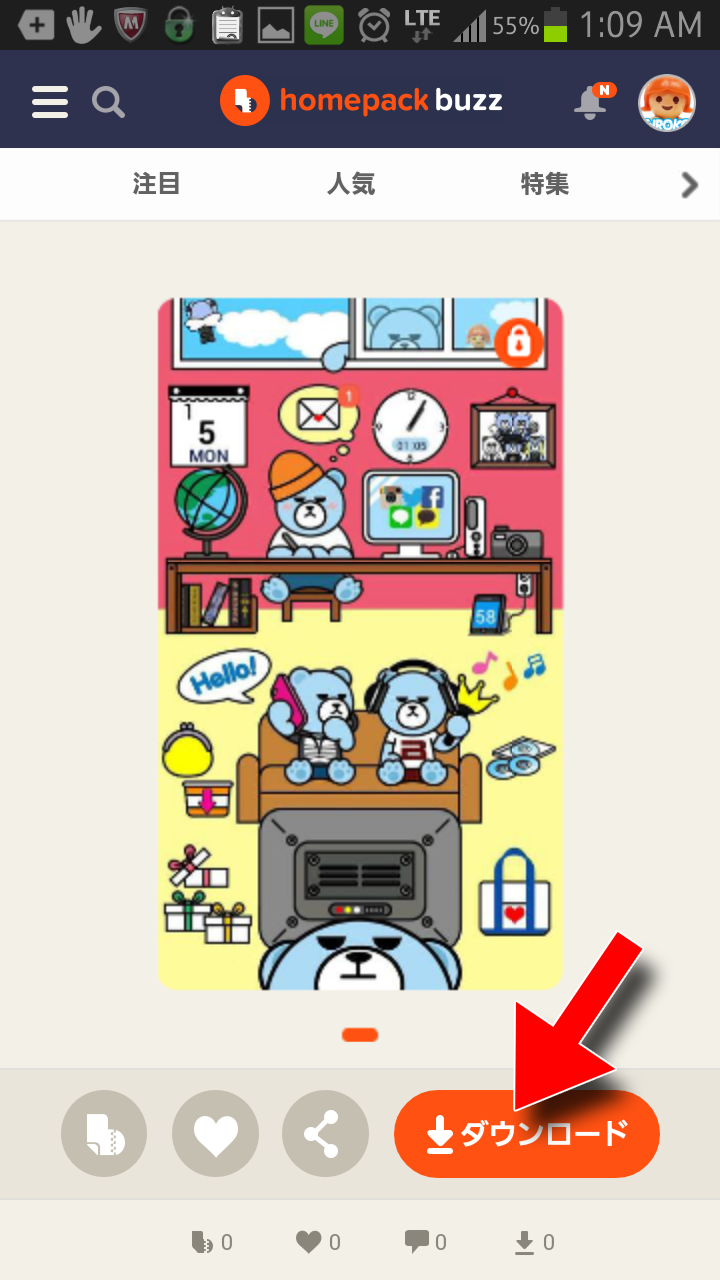Share this homepack
Viewport: 720px width, 1280px height.
pos(325,1133)
